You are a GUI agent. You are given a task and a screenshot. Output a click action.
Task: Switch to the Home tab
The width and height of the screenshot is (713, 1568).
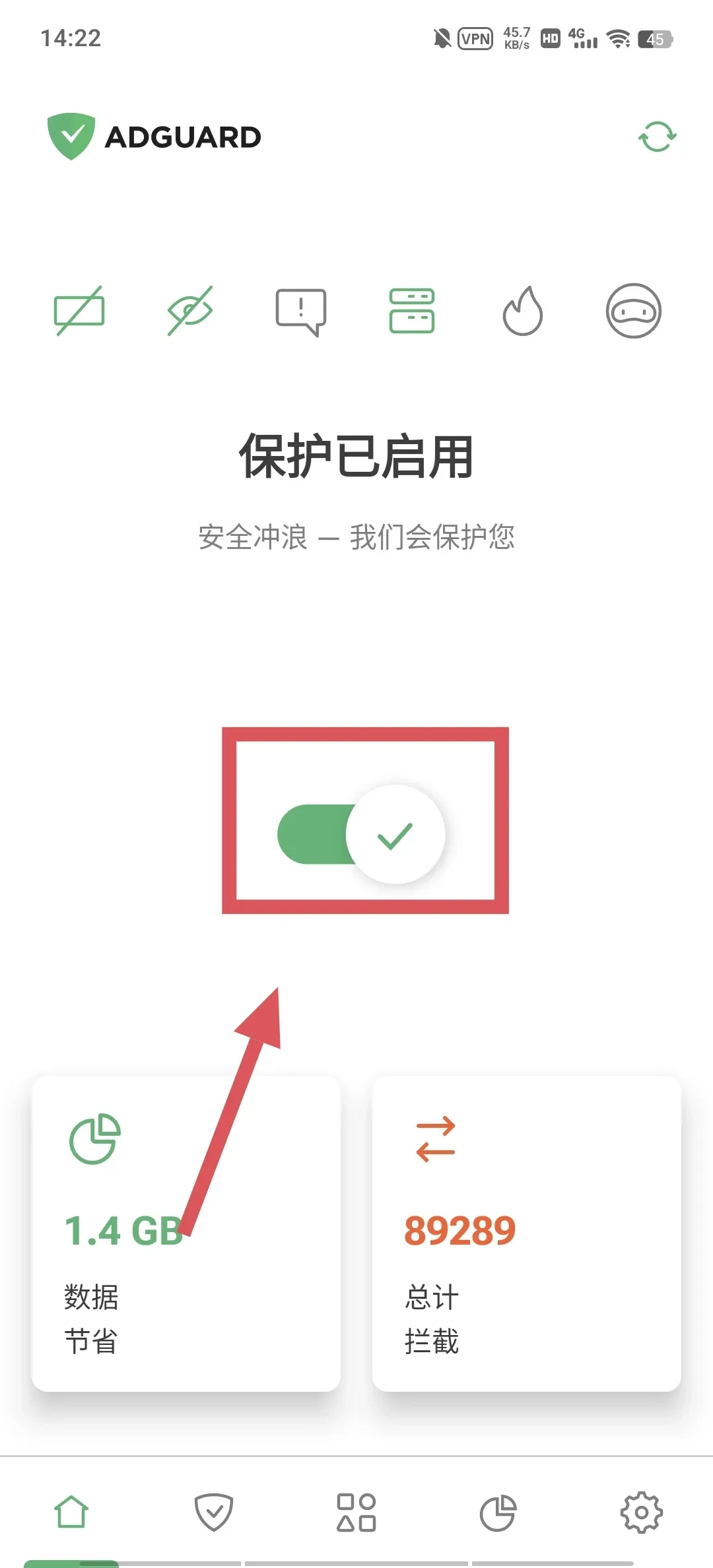coord(71,1513)
